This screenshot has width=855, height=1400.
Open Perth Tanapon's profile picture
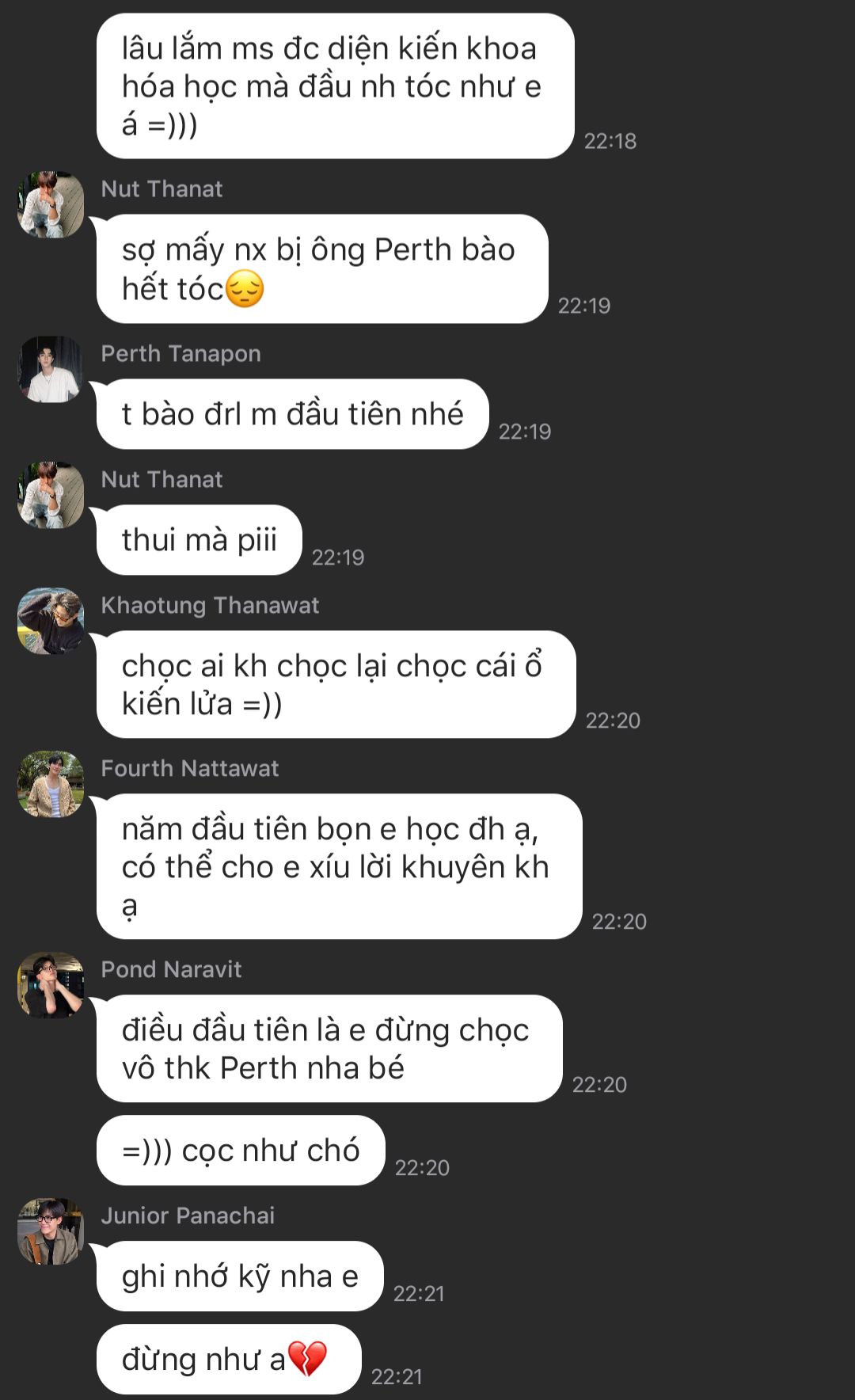pos(51,369)
